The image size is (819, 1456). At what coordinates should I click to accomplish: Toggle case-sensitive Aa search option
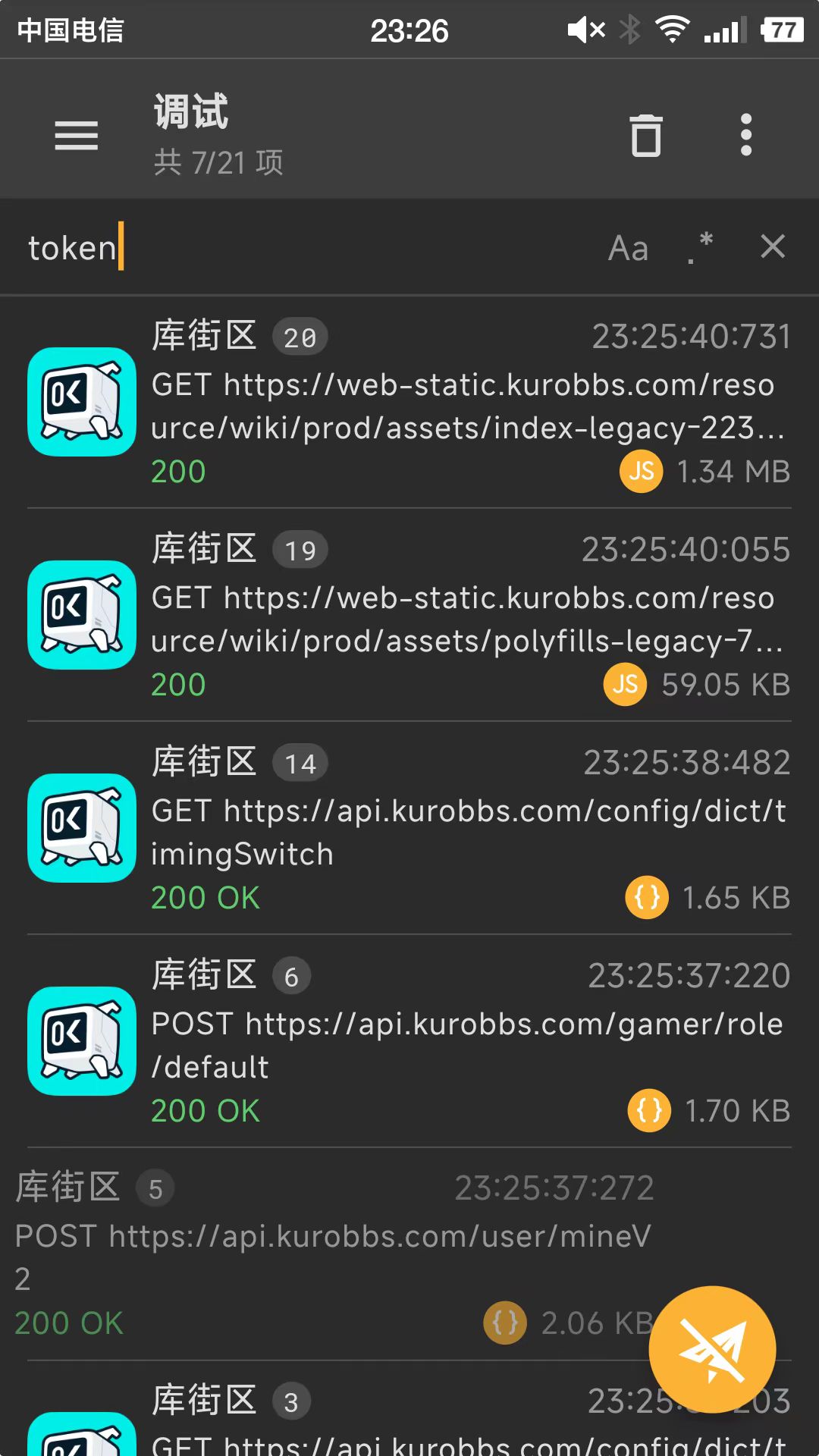pyautogui.click(x=629, y=248)
